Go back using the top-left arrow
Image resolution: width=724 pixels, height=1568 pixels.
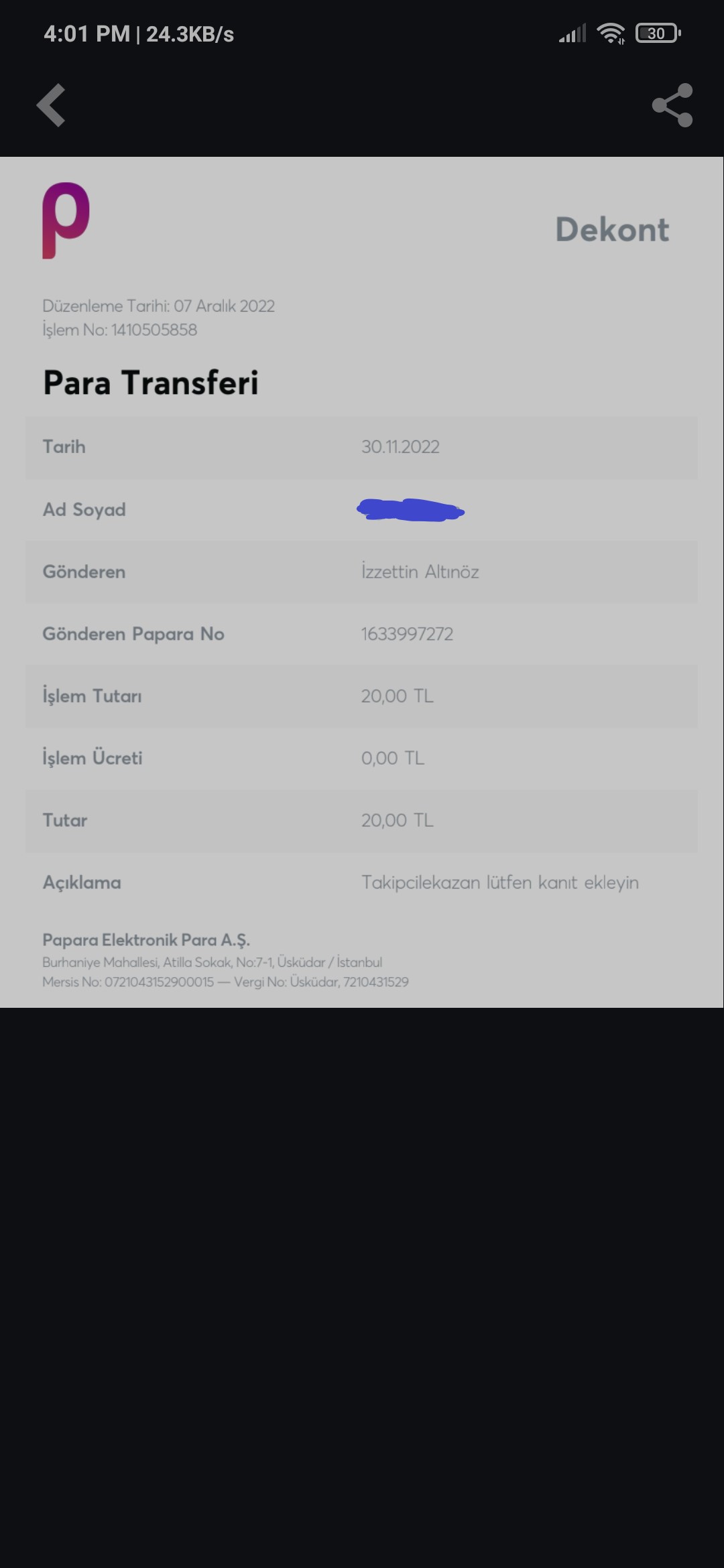(x=51, y=105)
